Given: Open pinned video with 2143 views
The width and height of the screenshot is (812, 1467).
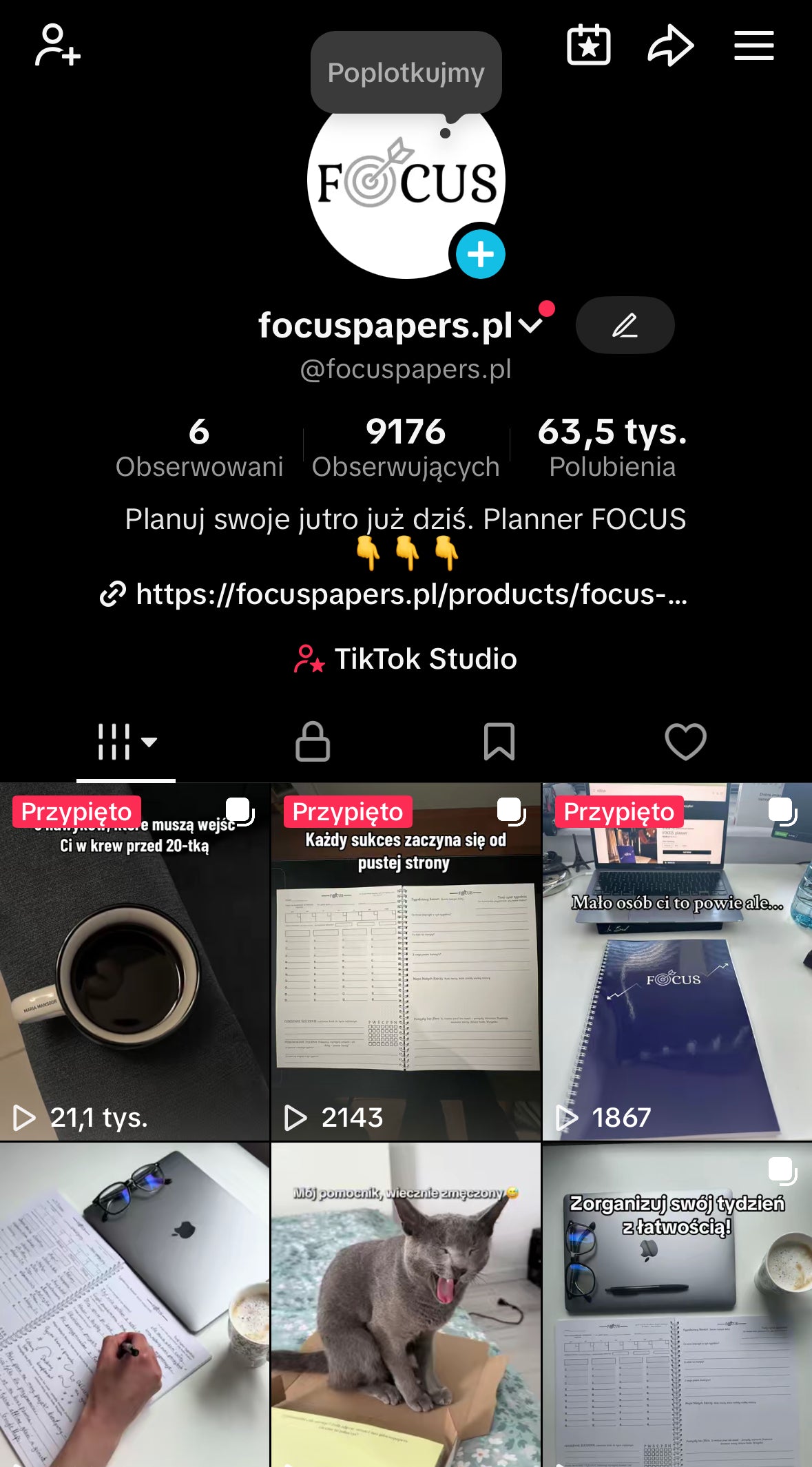Looking at the screenshot, I should (406, 964).
